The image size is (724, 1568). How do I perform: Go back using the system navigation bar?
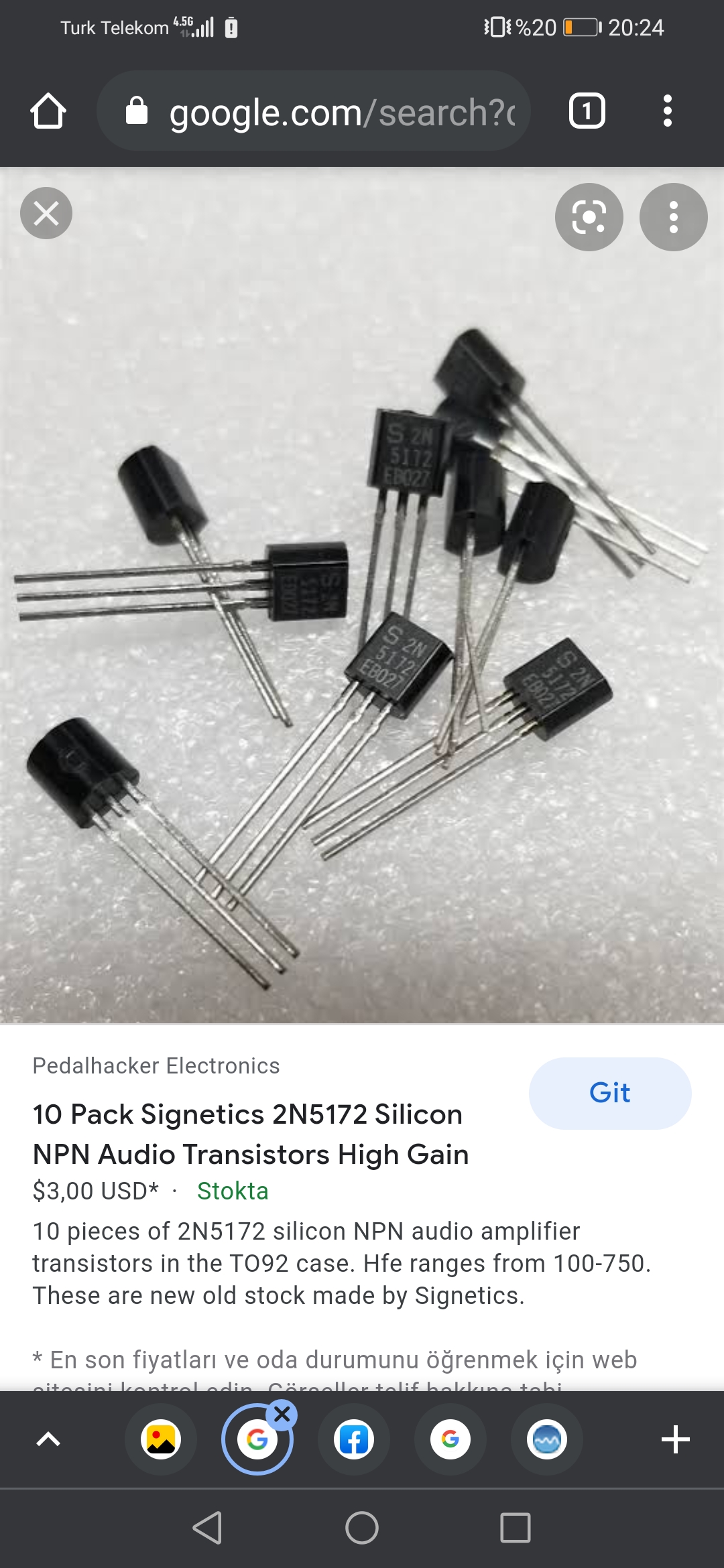pos(207,1528)
